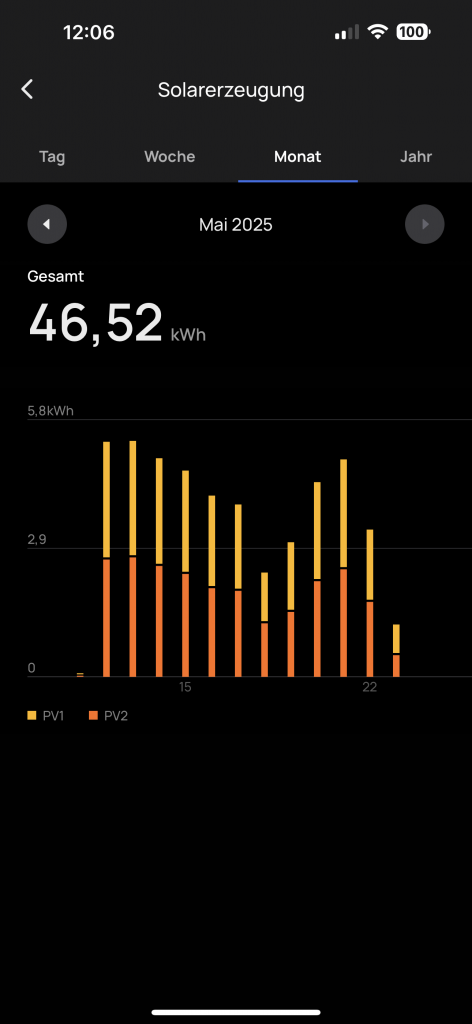472x1024 pixels.
Task: Go back from Solarerzeugung screen
Action: click(27, 89)
